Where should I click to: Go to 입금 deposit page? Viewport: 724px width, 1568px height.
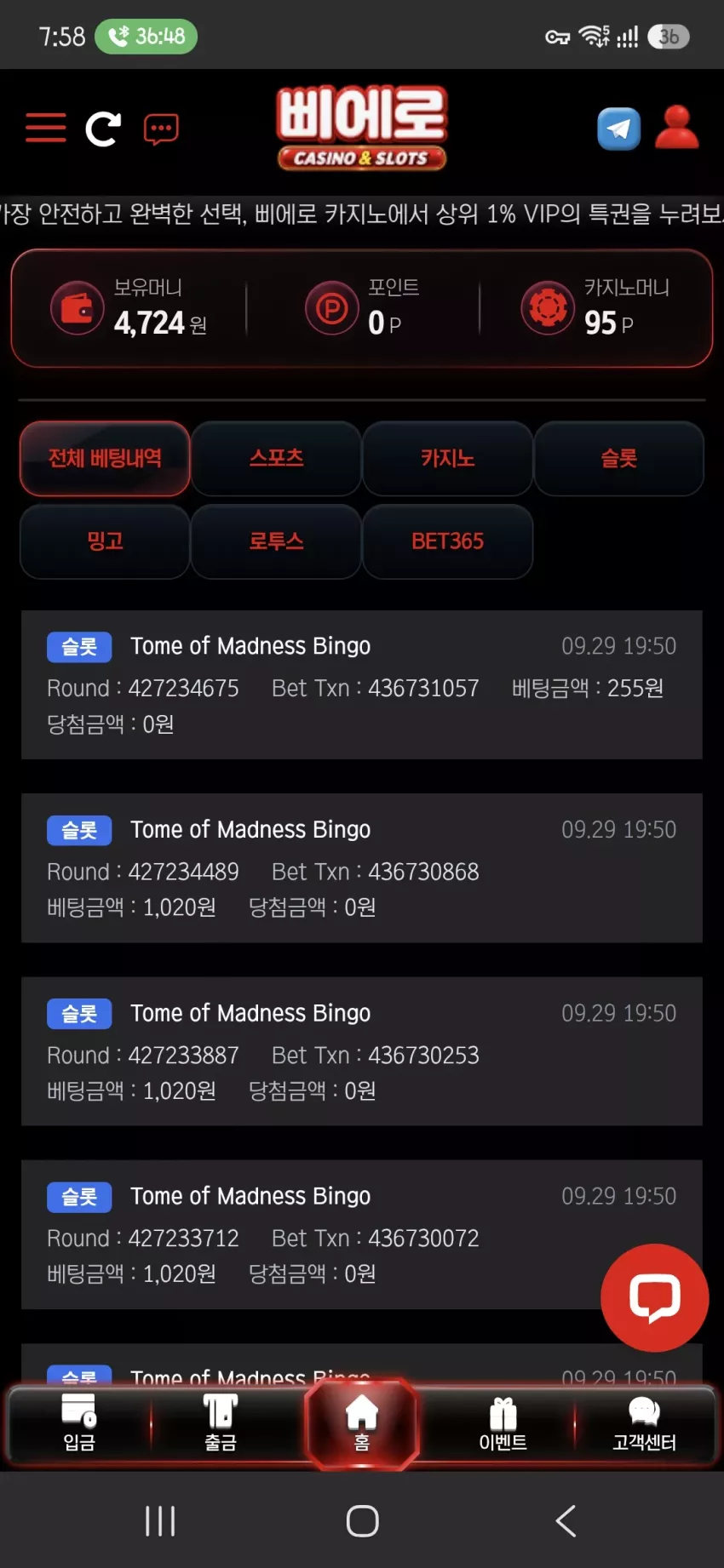[x=79, y=1423]
